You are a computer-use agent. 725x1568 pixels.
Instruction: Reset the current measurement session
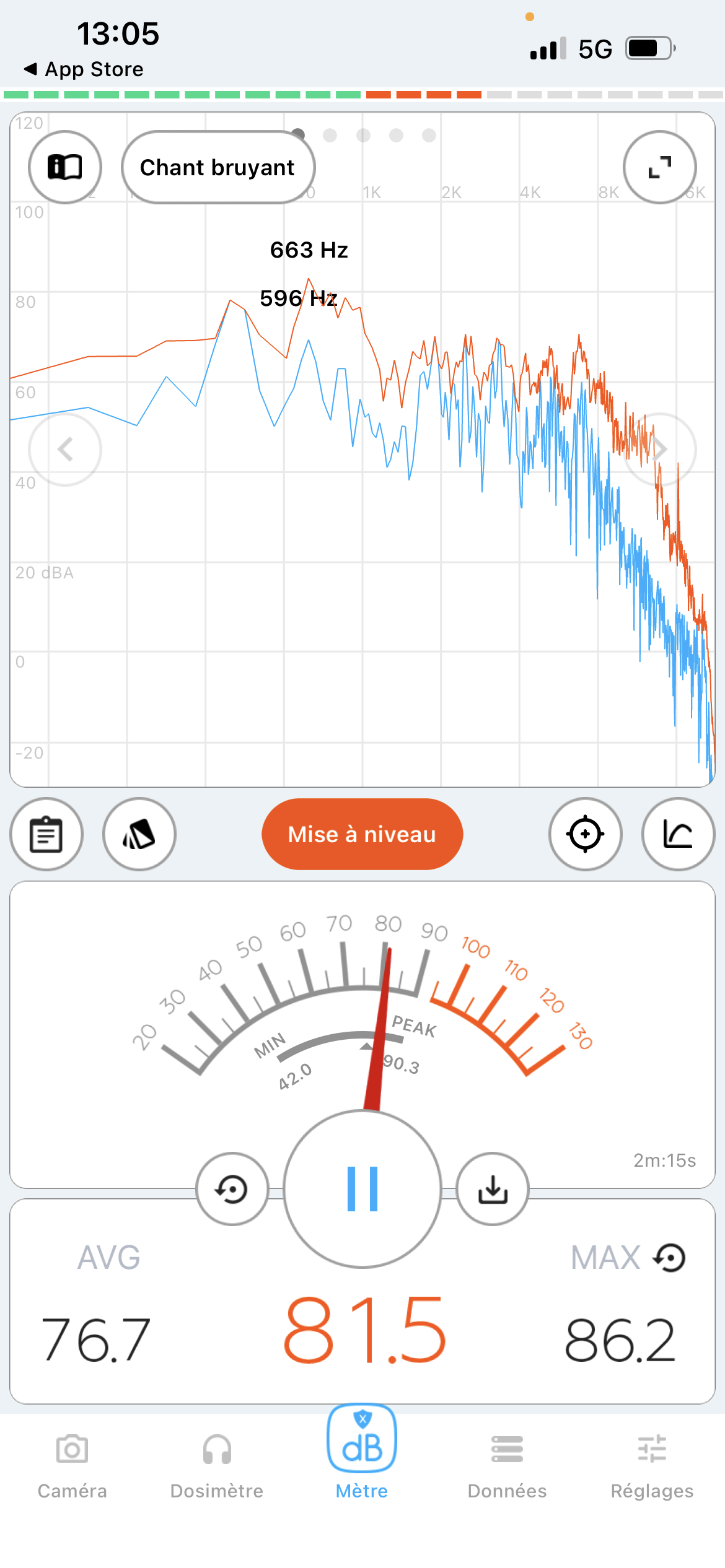tap(232, 1189)
